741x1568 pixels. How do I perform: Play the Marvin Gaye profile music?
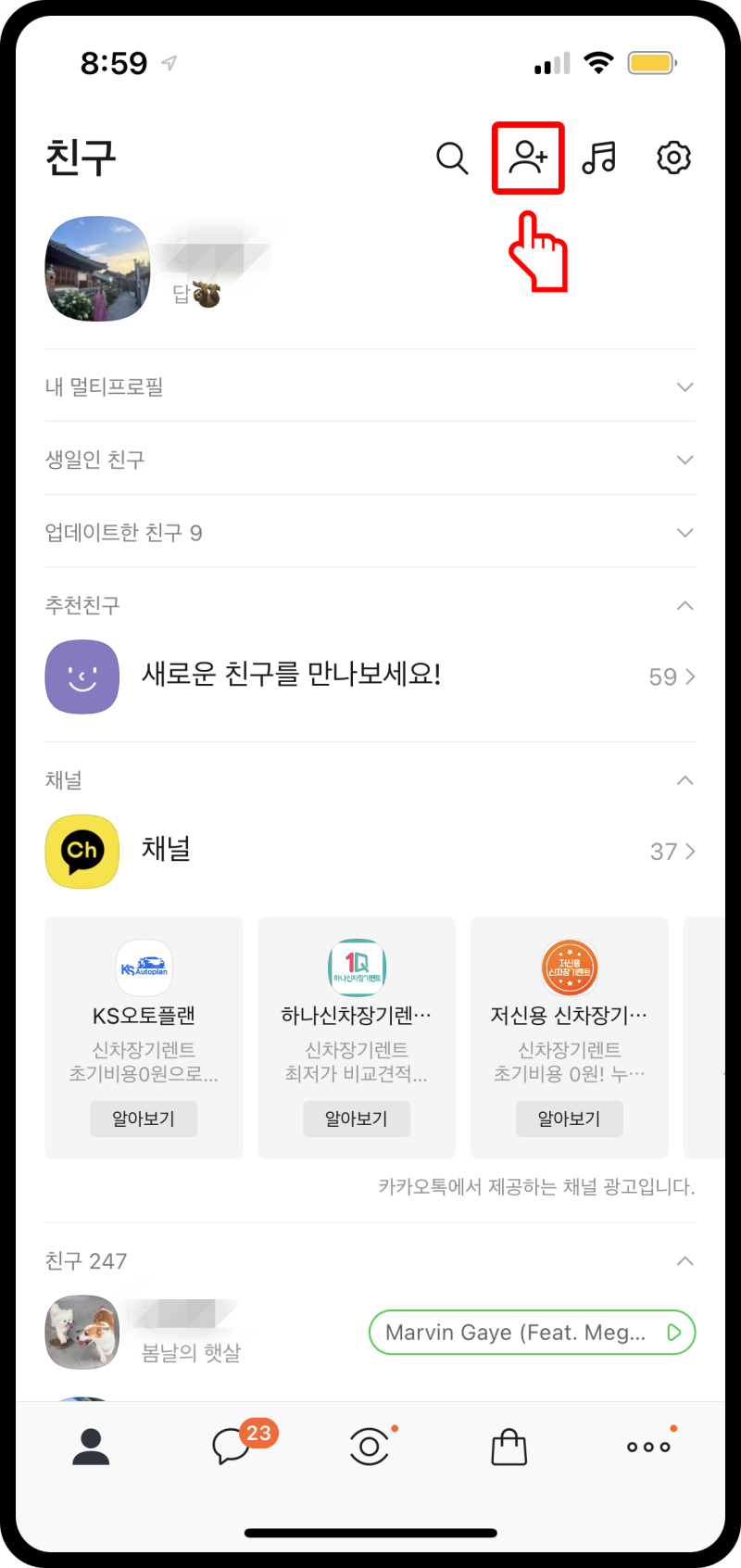532,1332
